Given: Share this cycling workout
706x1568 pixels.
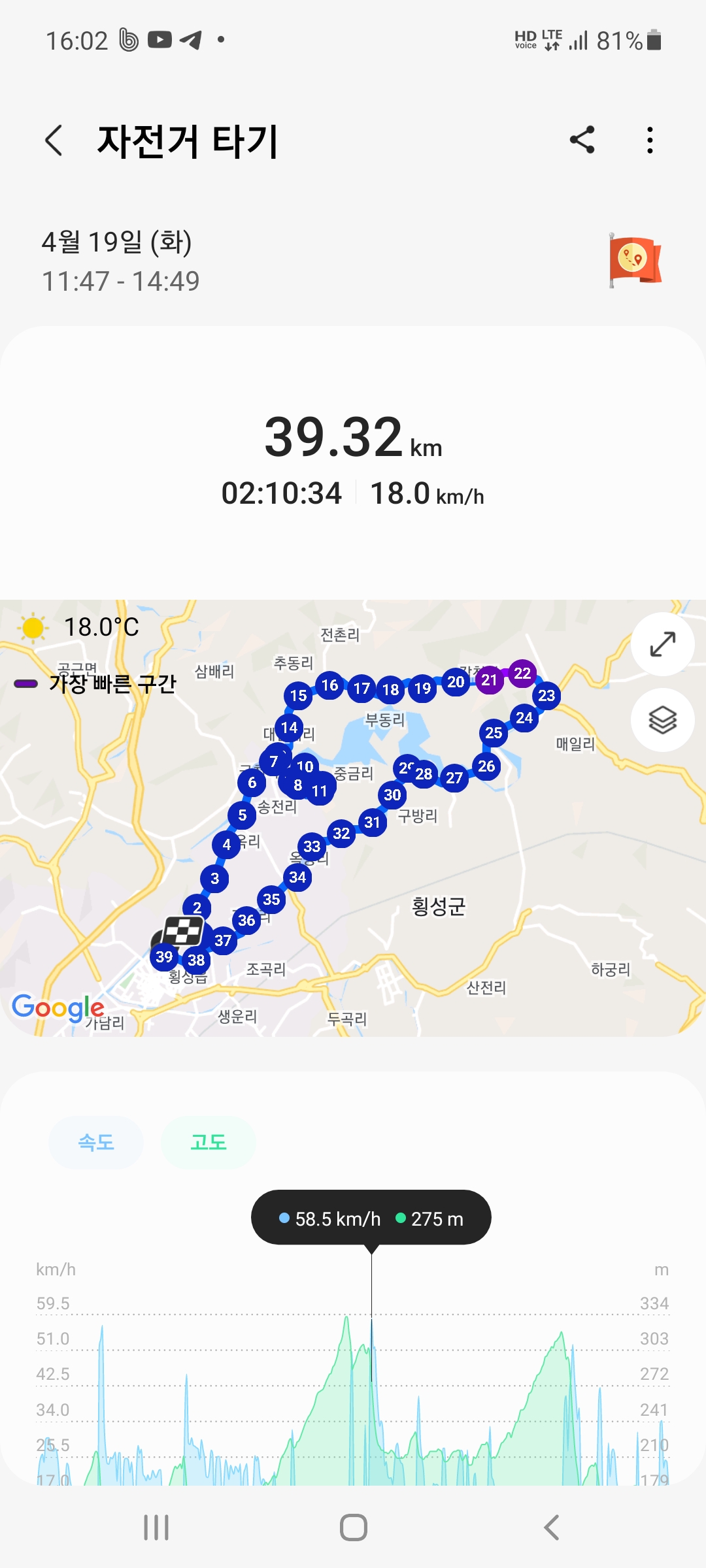Looking at the screenshot, I should tap(582, 140).
